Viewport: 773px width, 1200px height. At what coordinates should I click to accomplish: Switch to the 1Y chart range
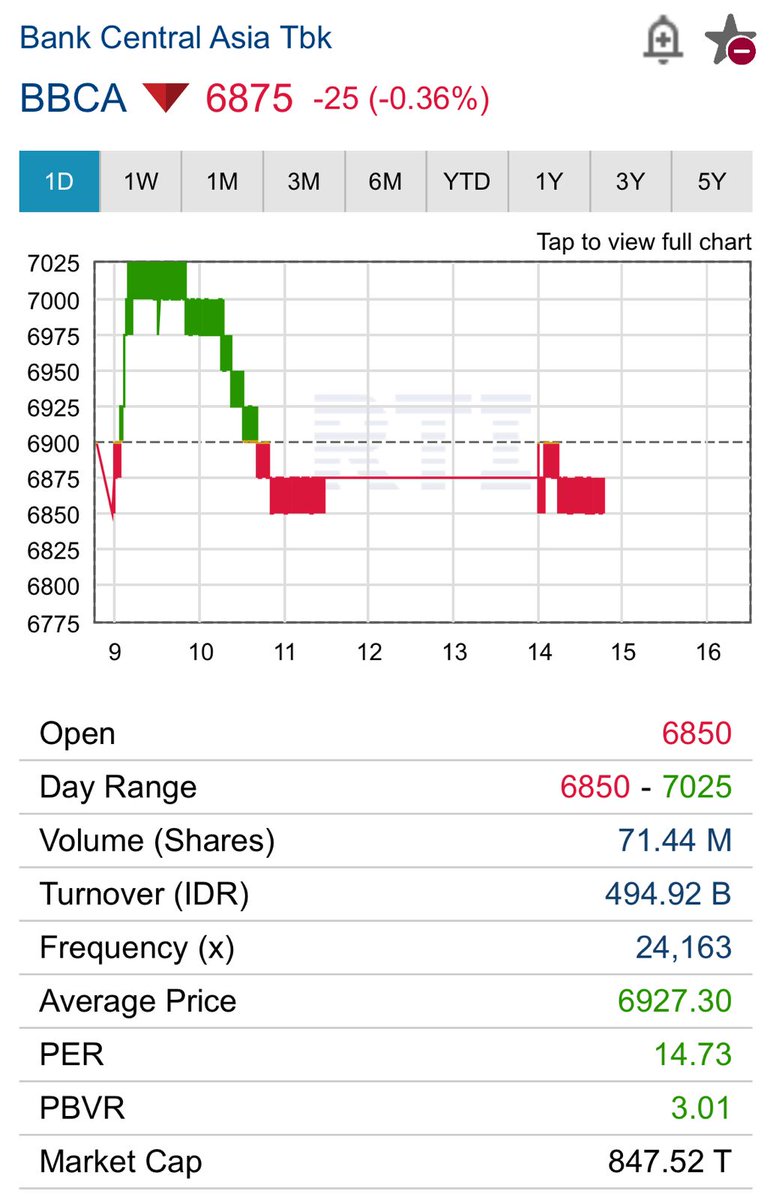click(548, 182)
